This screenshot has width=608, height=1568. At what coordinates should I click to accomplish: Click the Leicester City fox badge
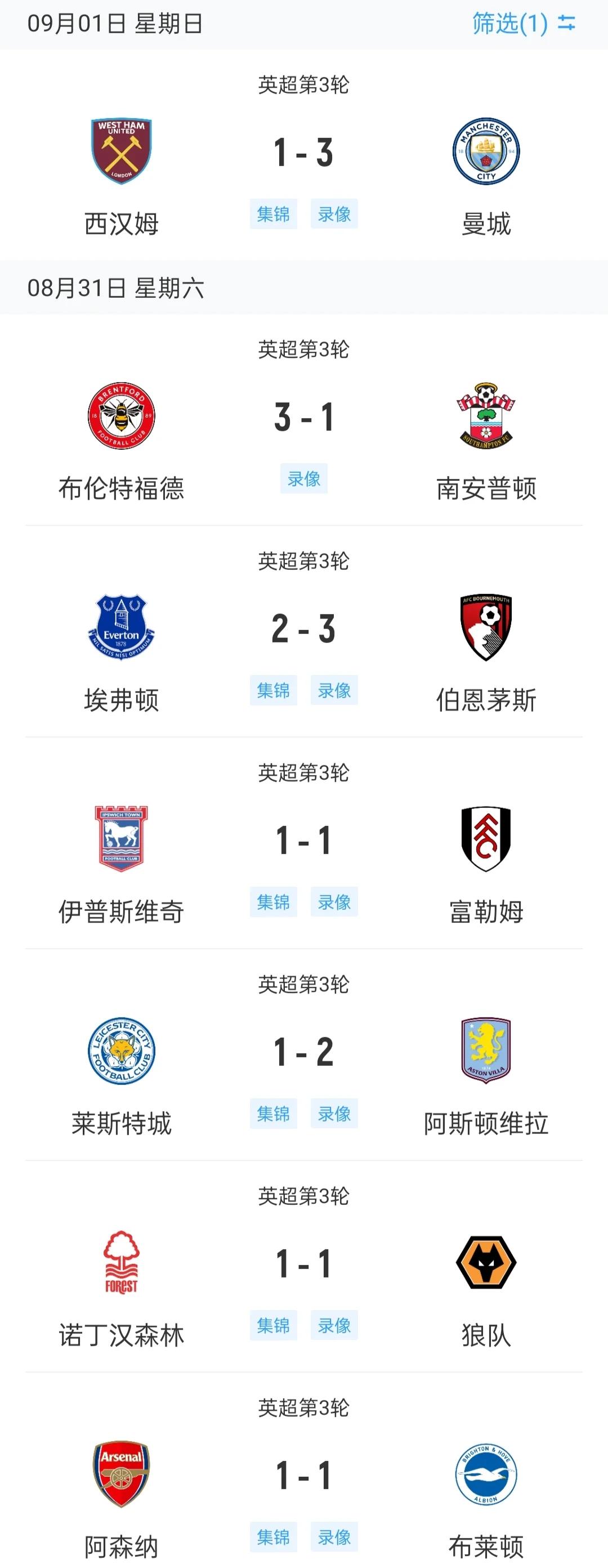[121, 1052]
